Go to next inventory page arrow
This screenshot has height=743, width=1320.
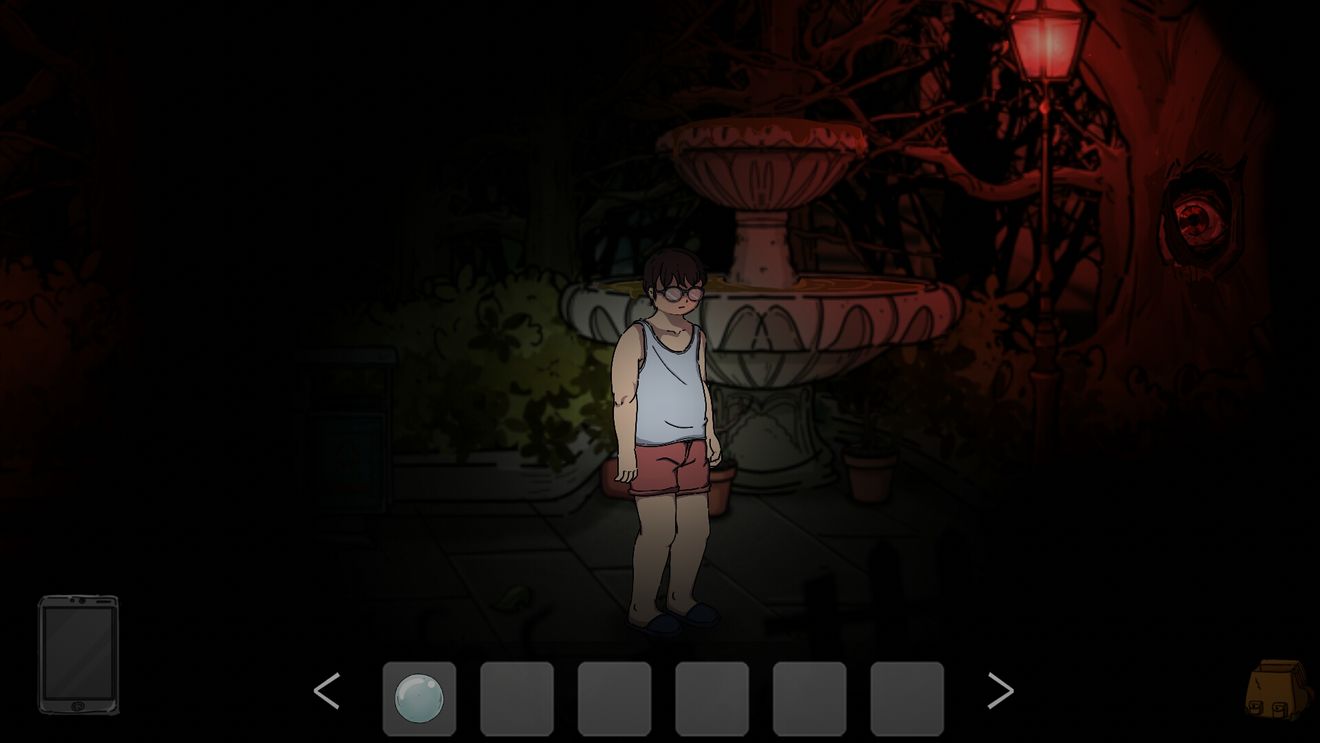point(1000,691)
